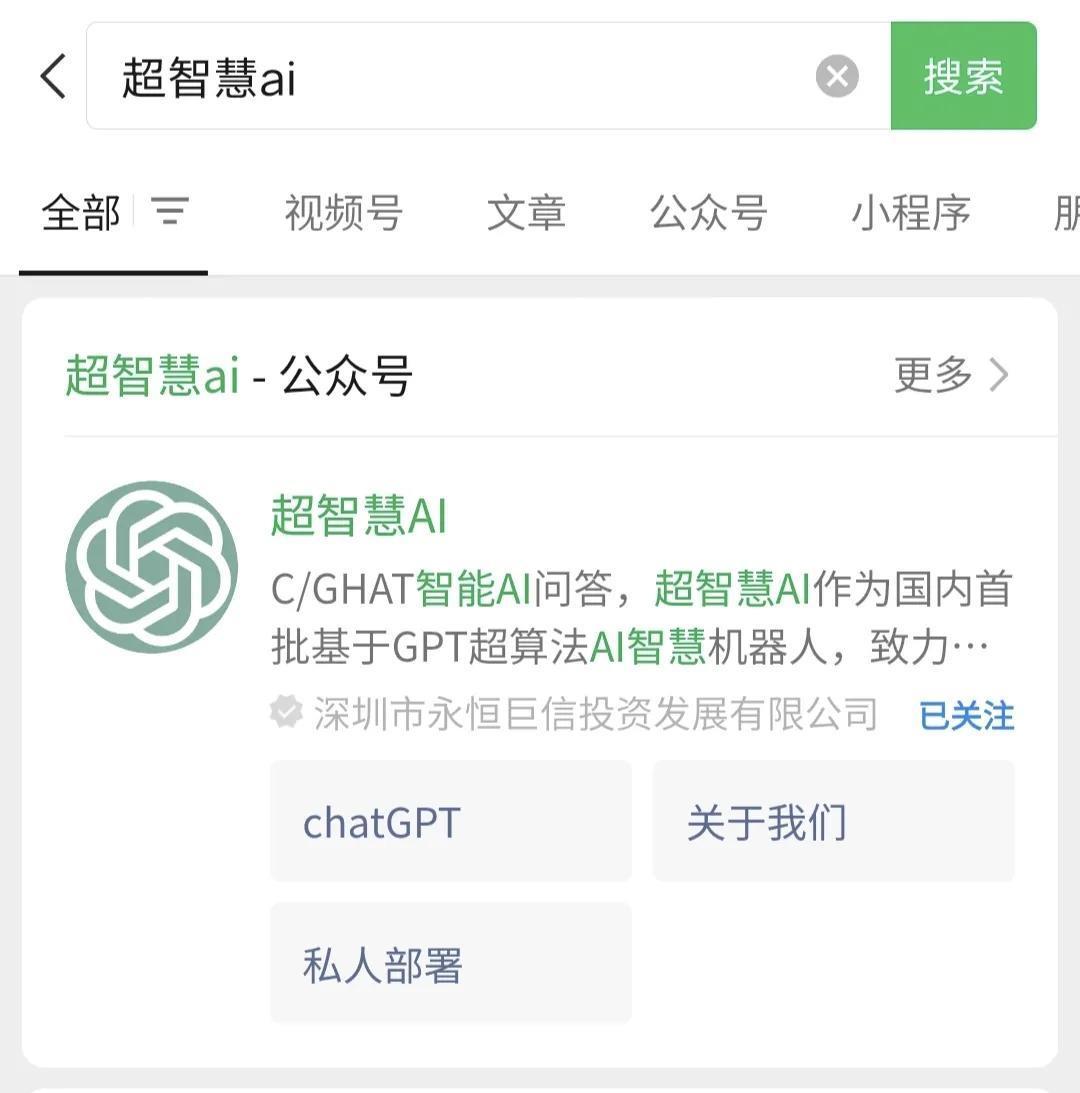Viewport: 1080px width, 1093px height.
Task: Open the chatGPT menu shortcut
Action: (x=450, y=822)
